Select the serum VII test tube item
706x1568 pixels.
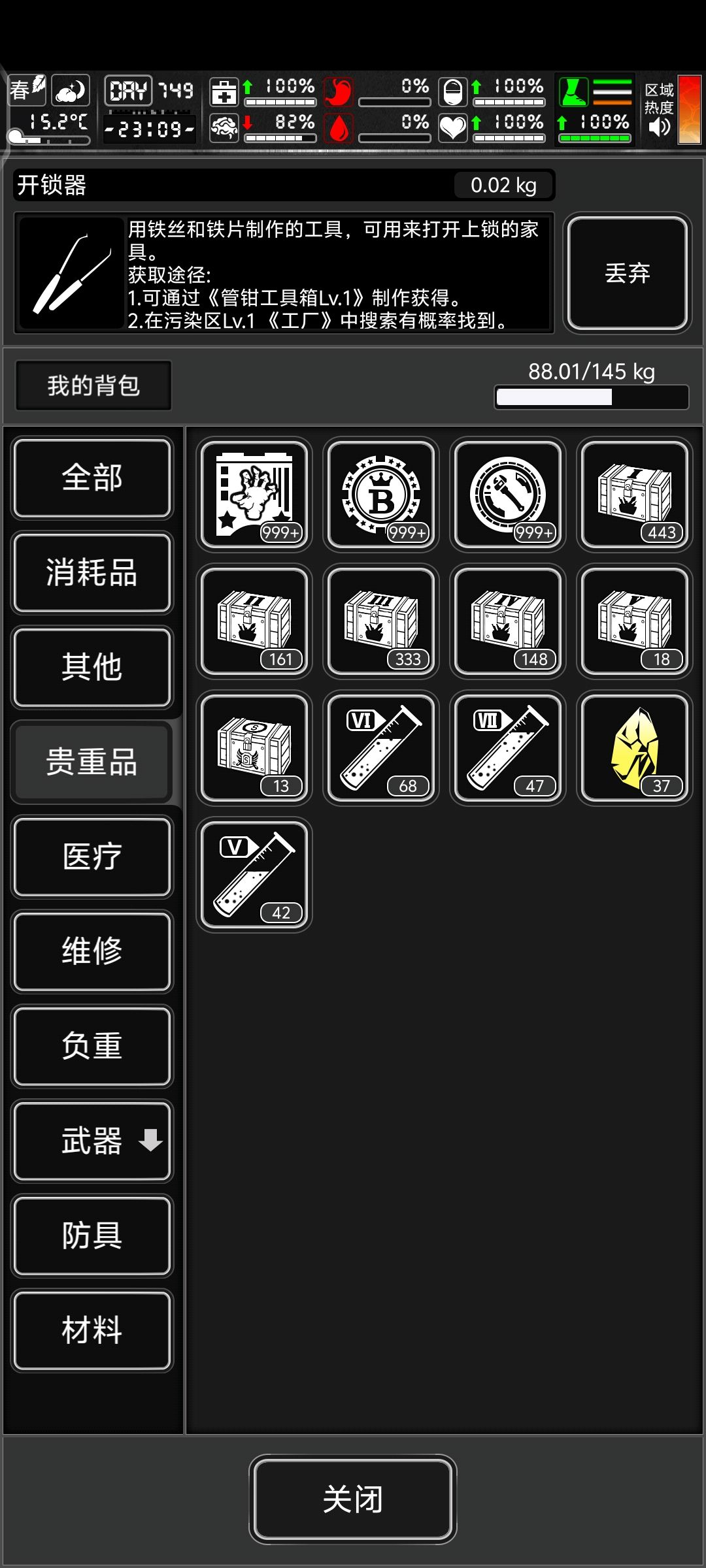click(507, 748)
